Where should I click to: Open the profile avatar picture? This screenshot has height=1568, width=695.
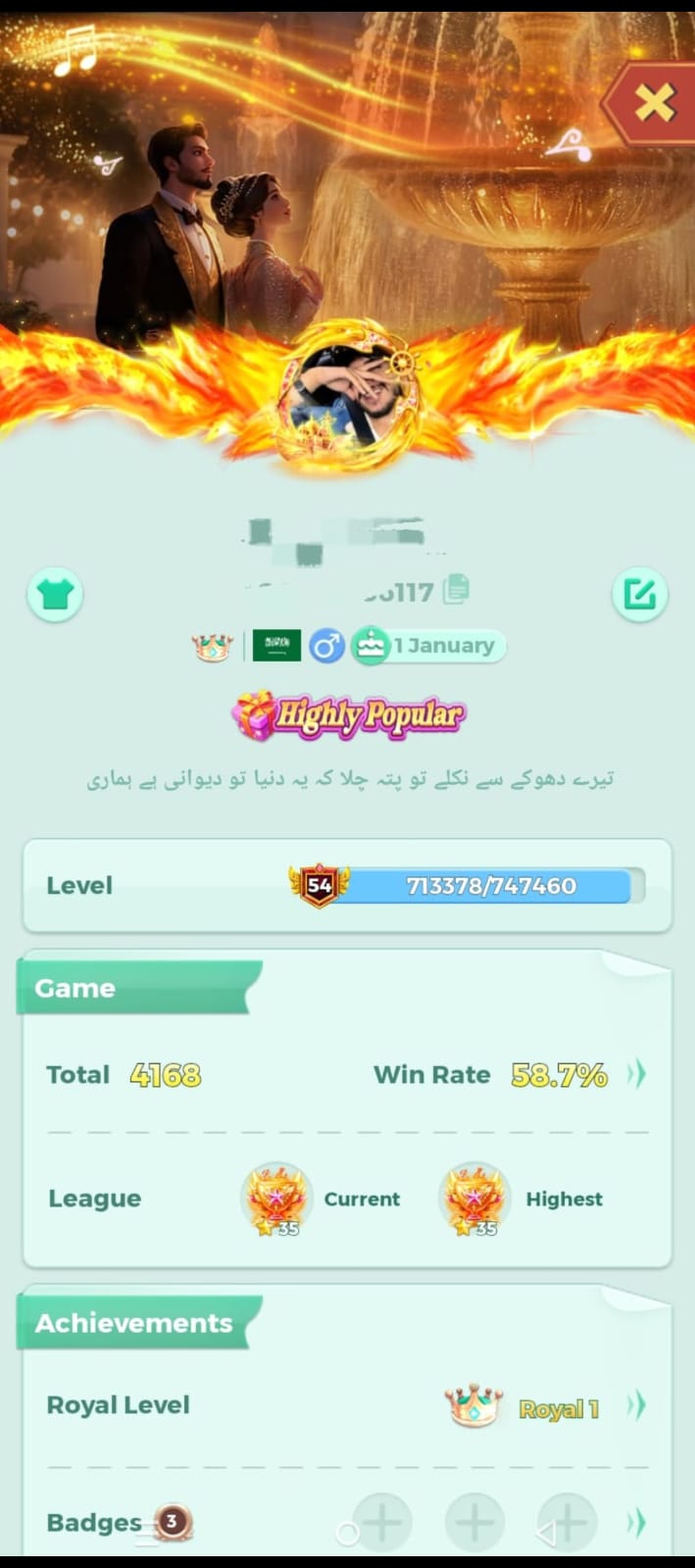point(349,395)
